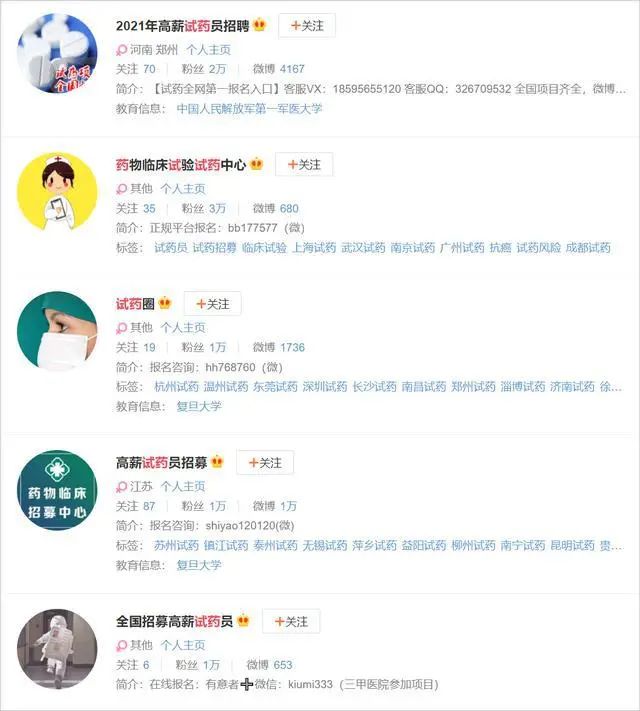Follow the 高薪试药员招募 account

pyautogui.click(x=264, y=463)
